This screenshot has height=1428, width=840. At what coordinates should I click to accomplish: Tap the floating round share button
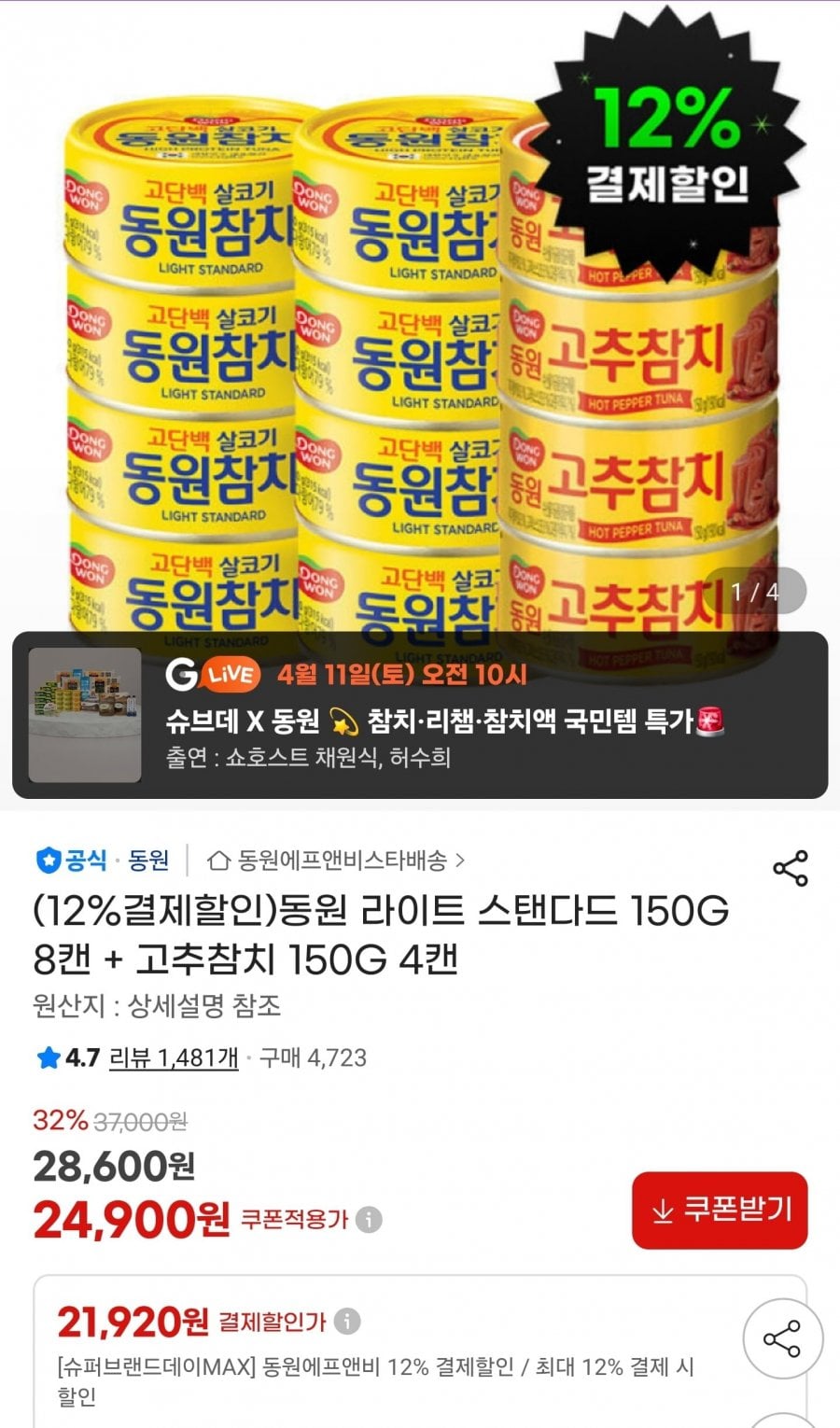pos(782,1339)
